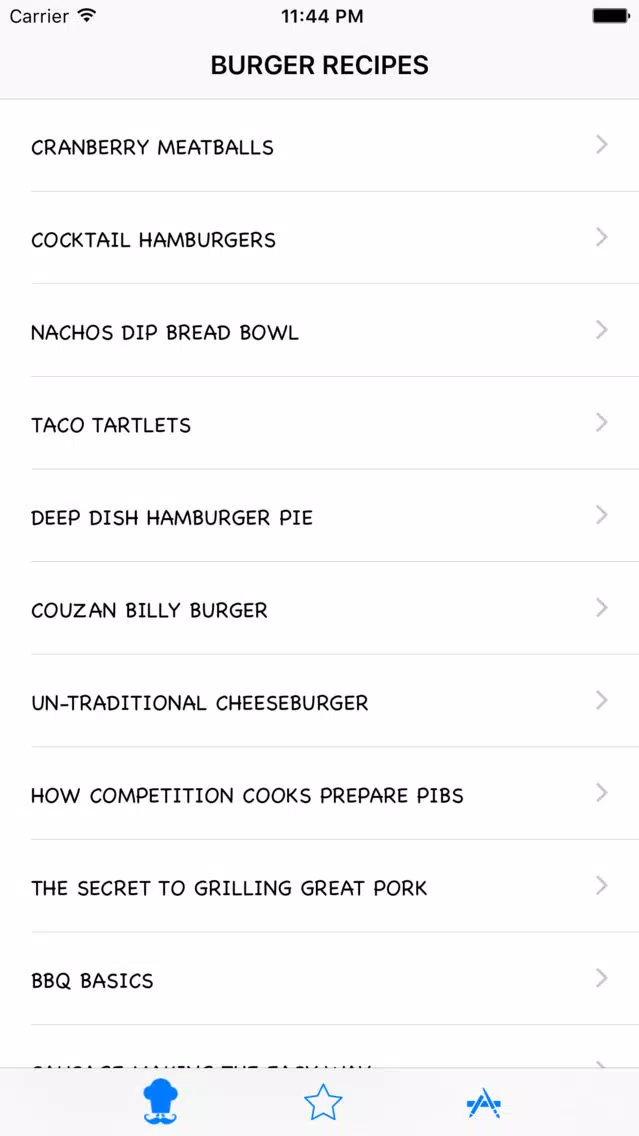View the Taco Tartlets recipe
639x1136 pixels.
pos(320,424)
